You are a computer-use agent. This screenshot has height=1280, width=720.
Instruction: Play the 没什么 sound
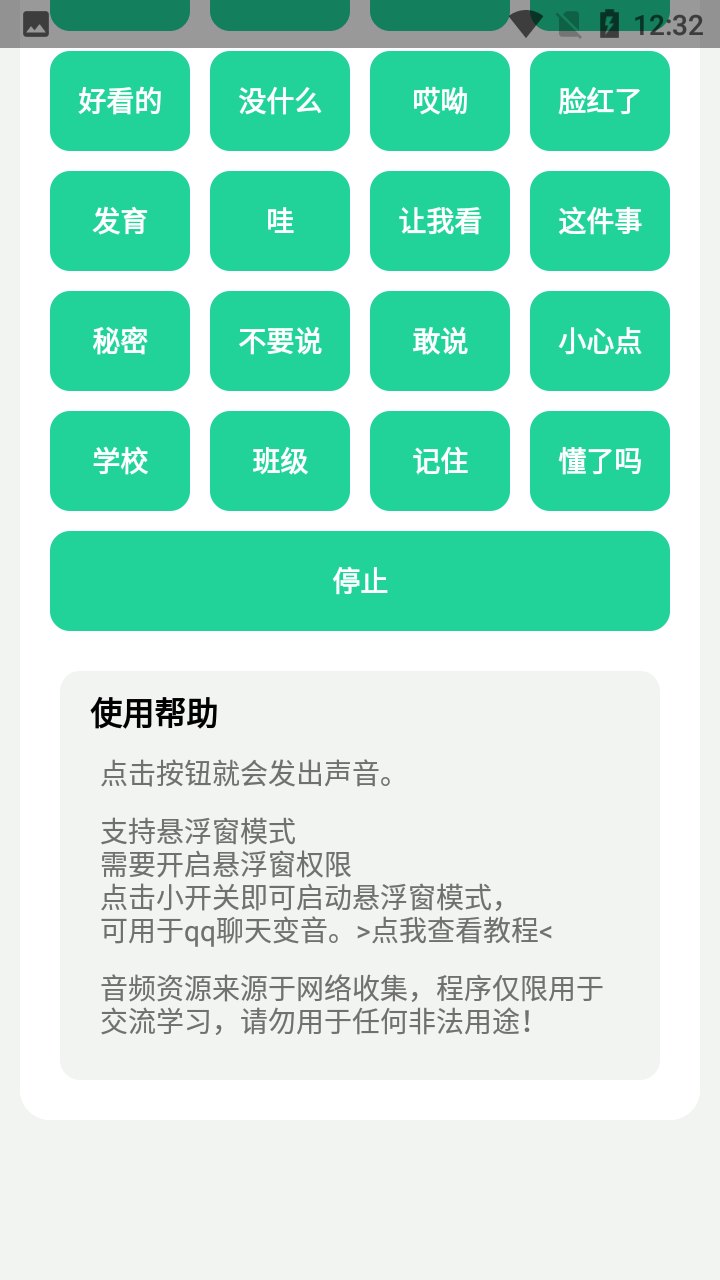(x=280, y=100)
